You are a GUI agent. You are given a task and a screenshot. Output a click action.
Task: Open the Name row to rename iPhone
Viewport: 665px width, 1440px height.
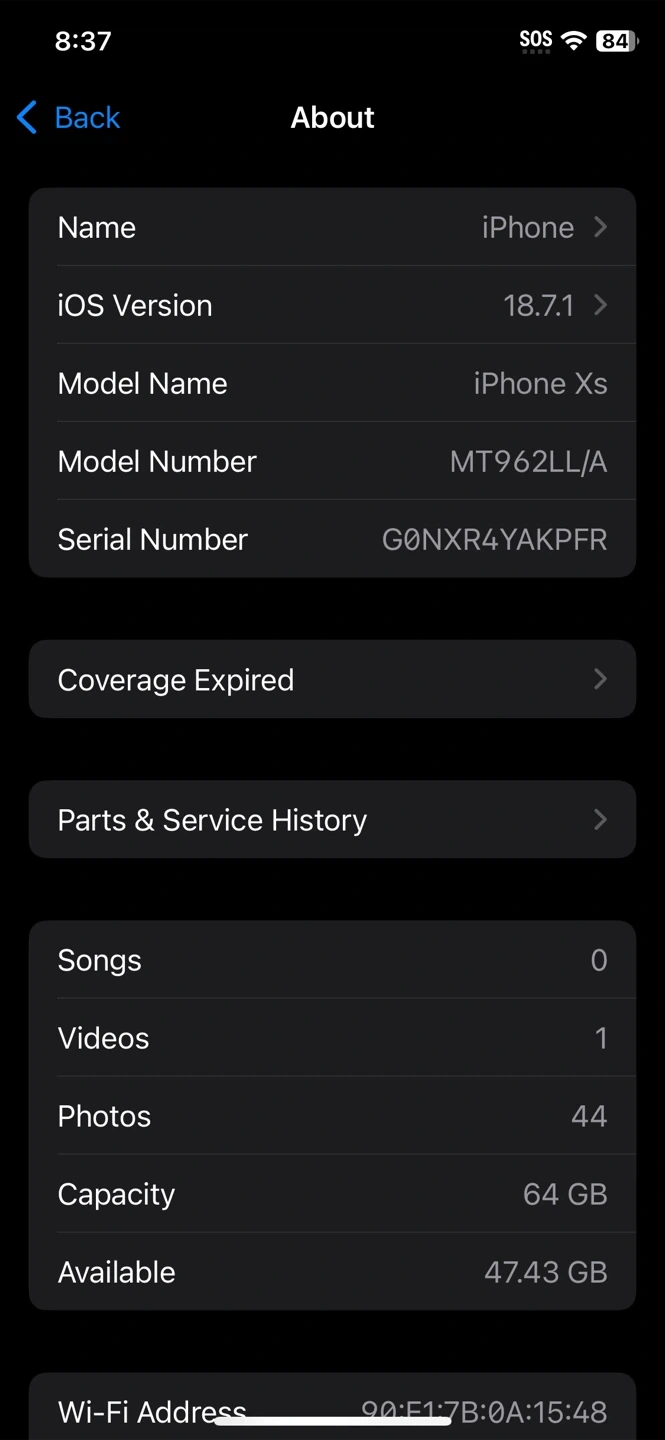332,228
